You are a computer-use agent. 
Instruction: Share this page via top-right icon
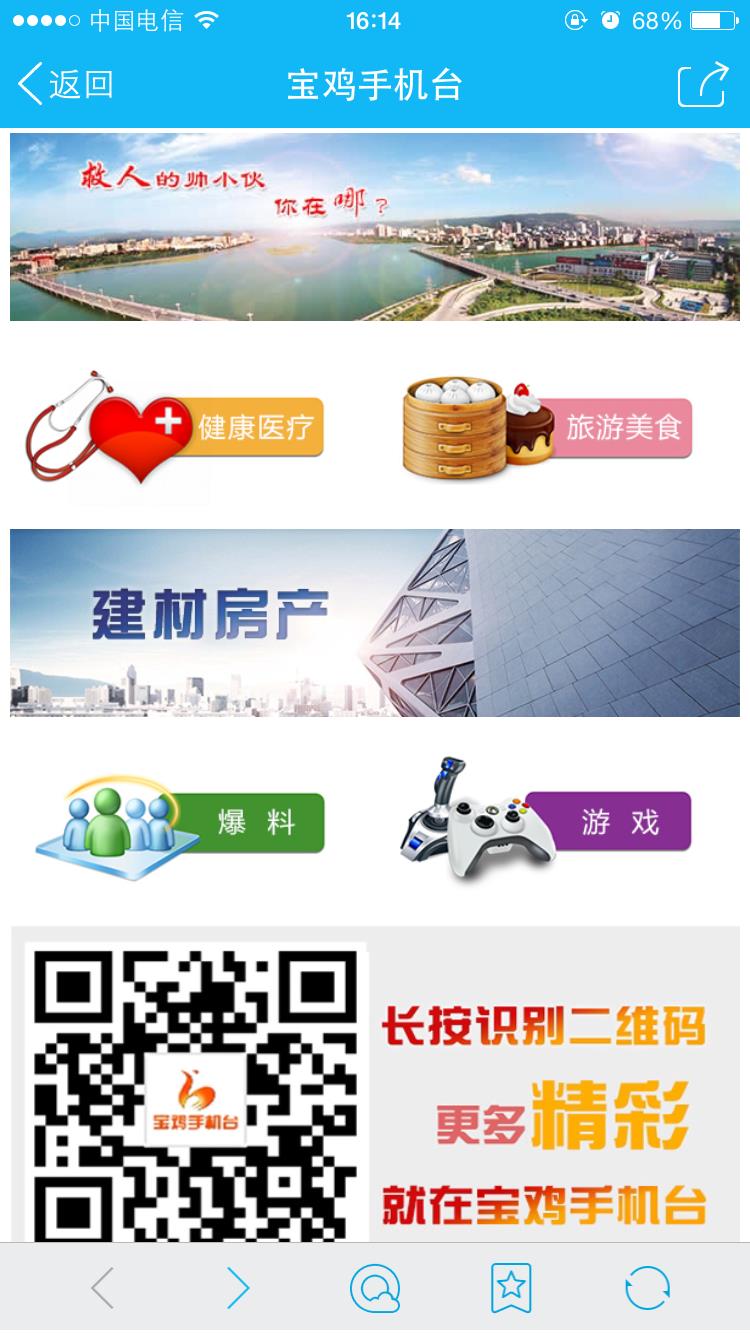[703, 85]
